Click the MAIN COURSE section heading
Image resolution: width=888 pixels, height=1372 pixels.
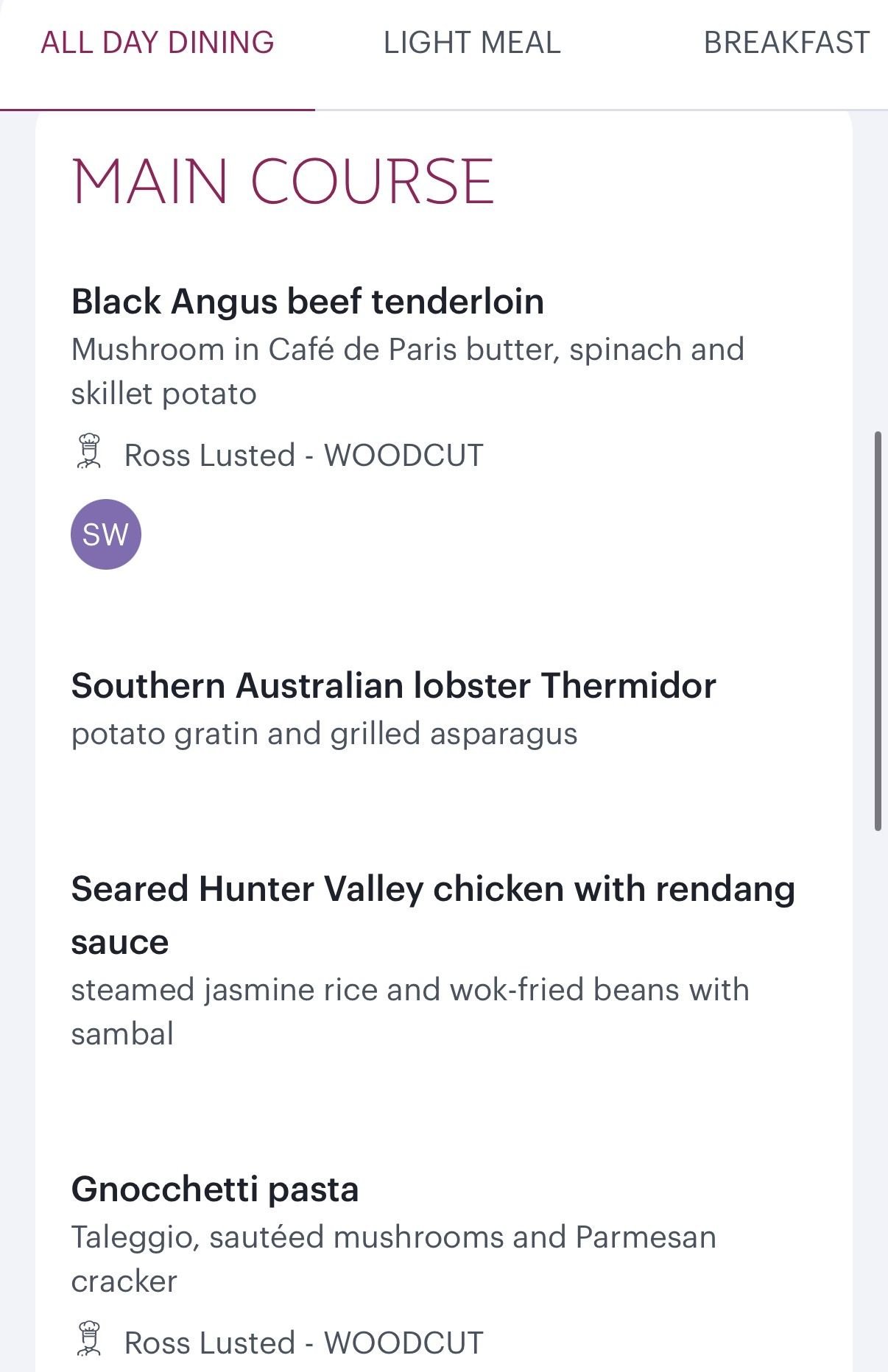[282, 180]
